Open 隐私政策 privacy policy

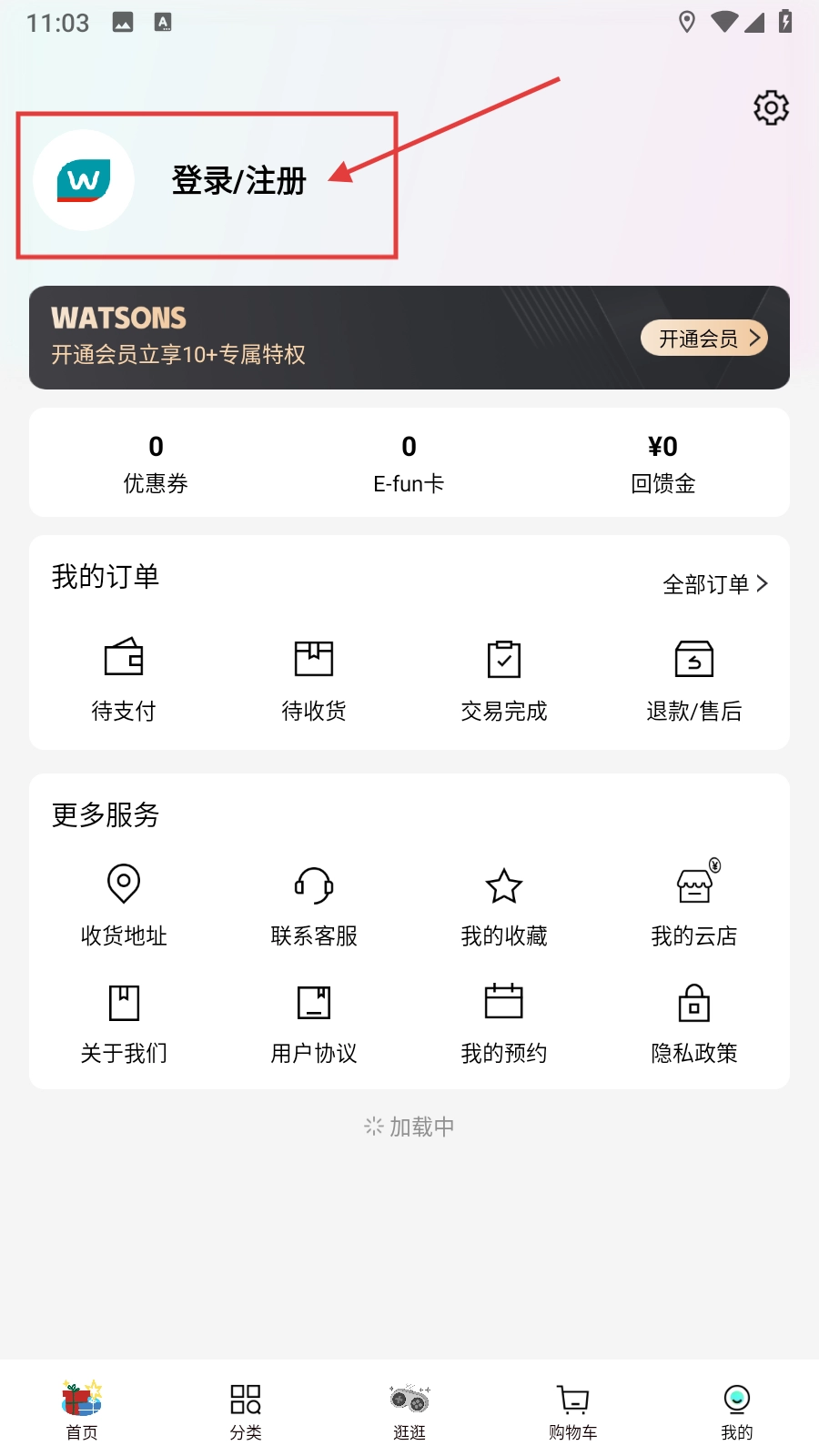coord(694,1023)
